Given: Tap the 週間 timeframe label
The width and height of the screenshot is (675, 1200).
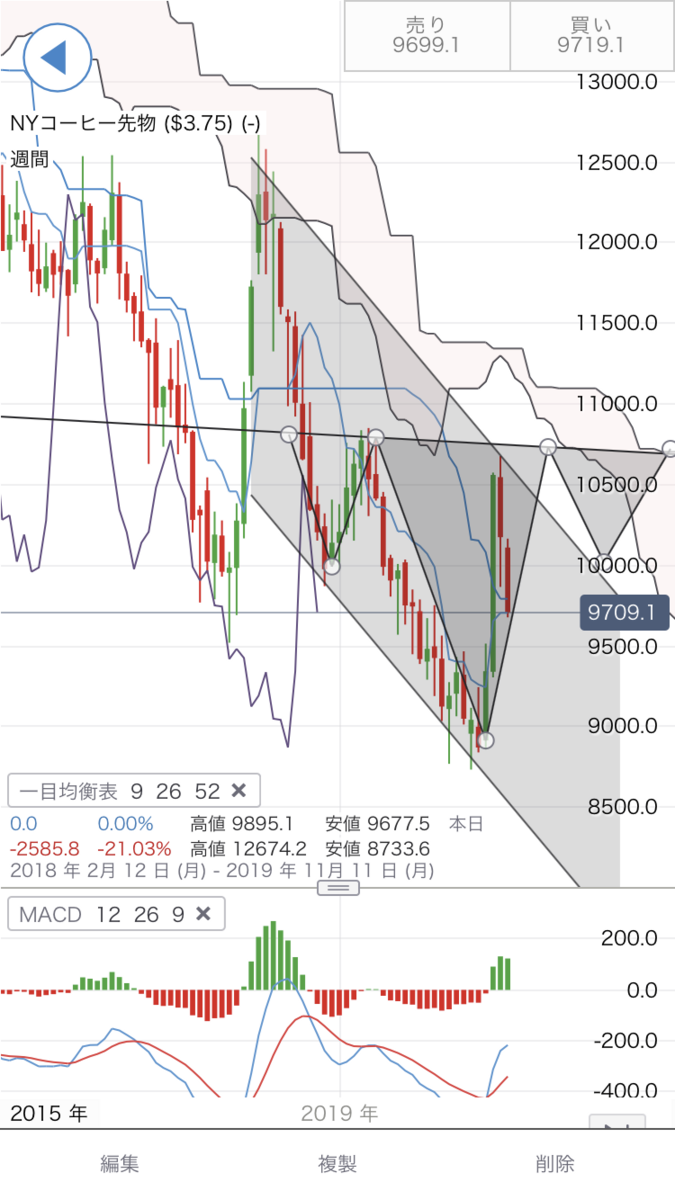Looking at the screenshot, I should 29,159.
